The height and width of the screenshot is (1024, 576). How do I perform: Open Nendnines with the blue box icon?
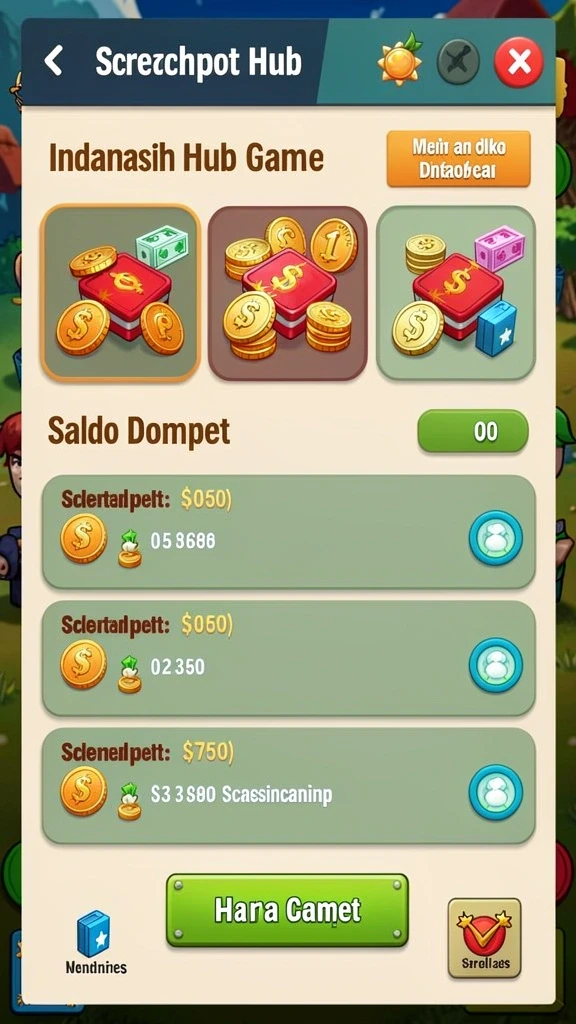click(x=95, y=942)
